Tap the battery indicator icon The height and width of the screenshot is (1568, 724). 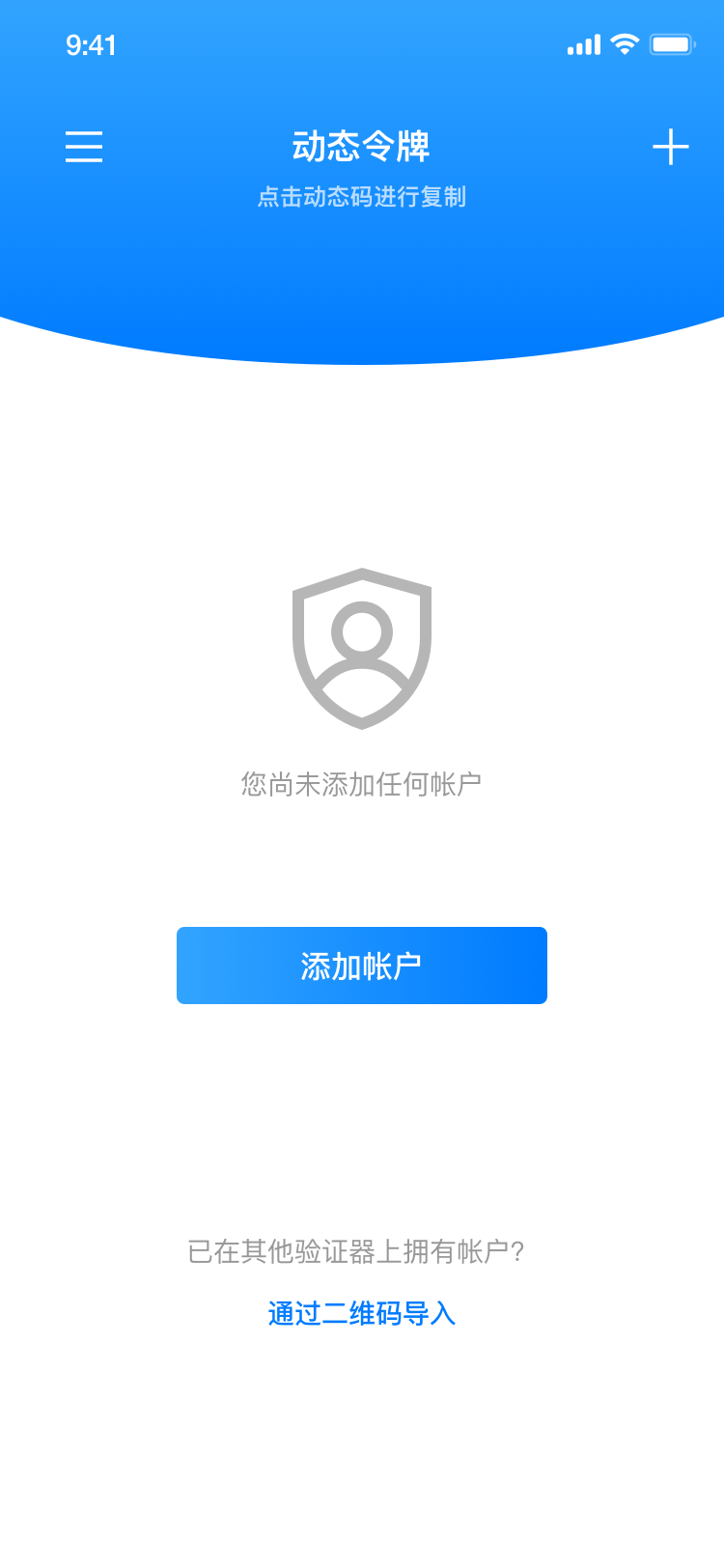coord(674,42)
